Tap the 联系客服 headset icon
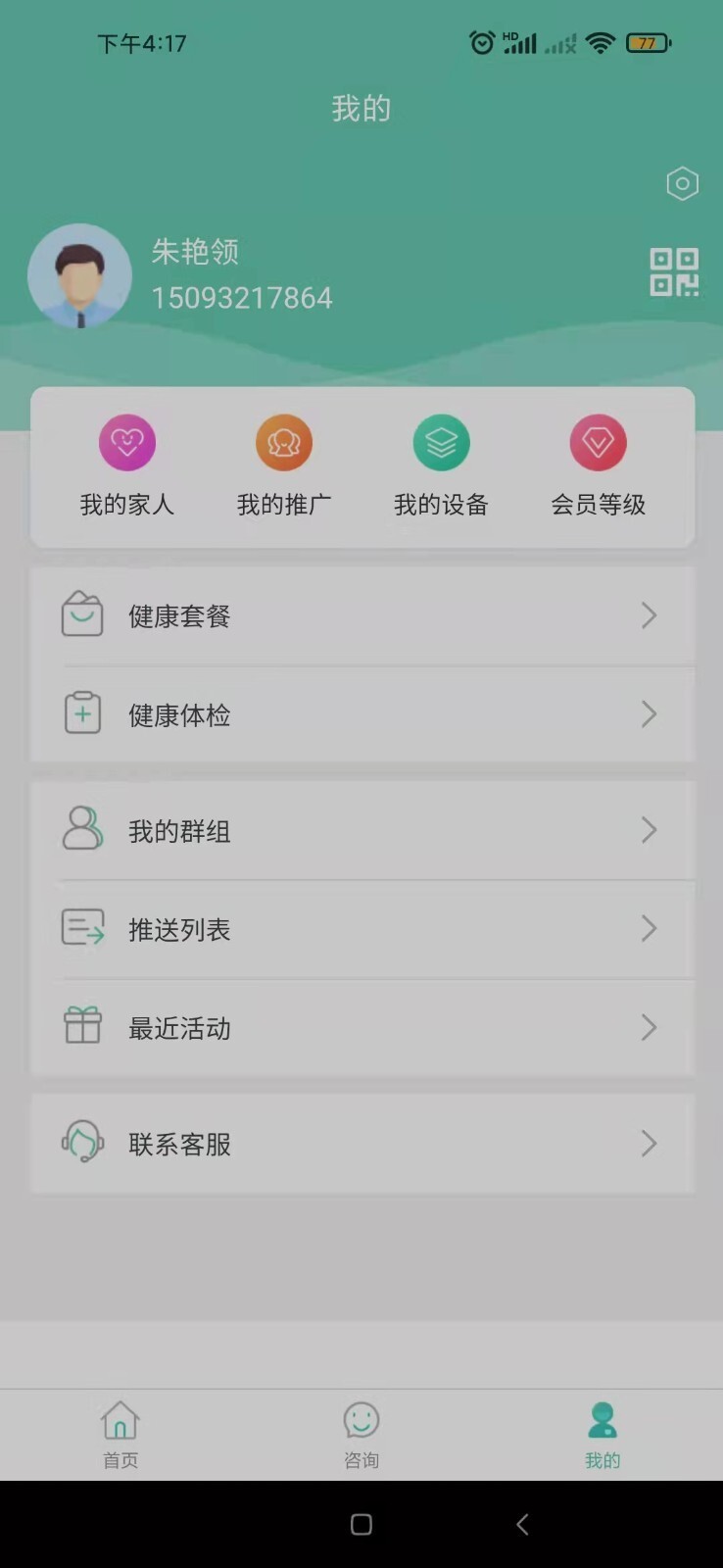Viewport: 723px width, 1568px height. [82, 1143]
